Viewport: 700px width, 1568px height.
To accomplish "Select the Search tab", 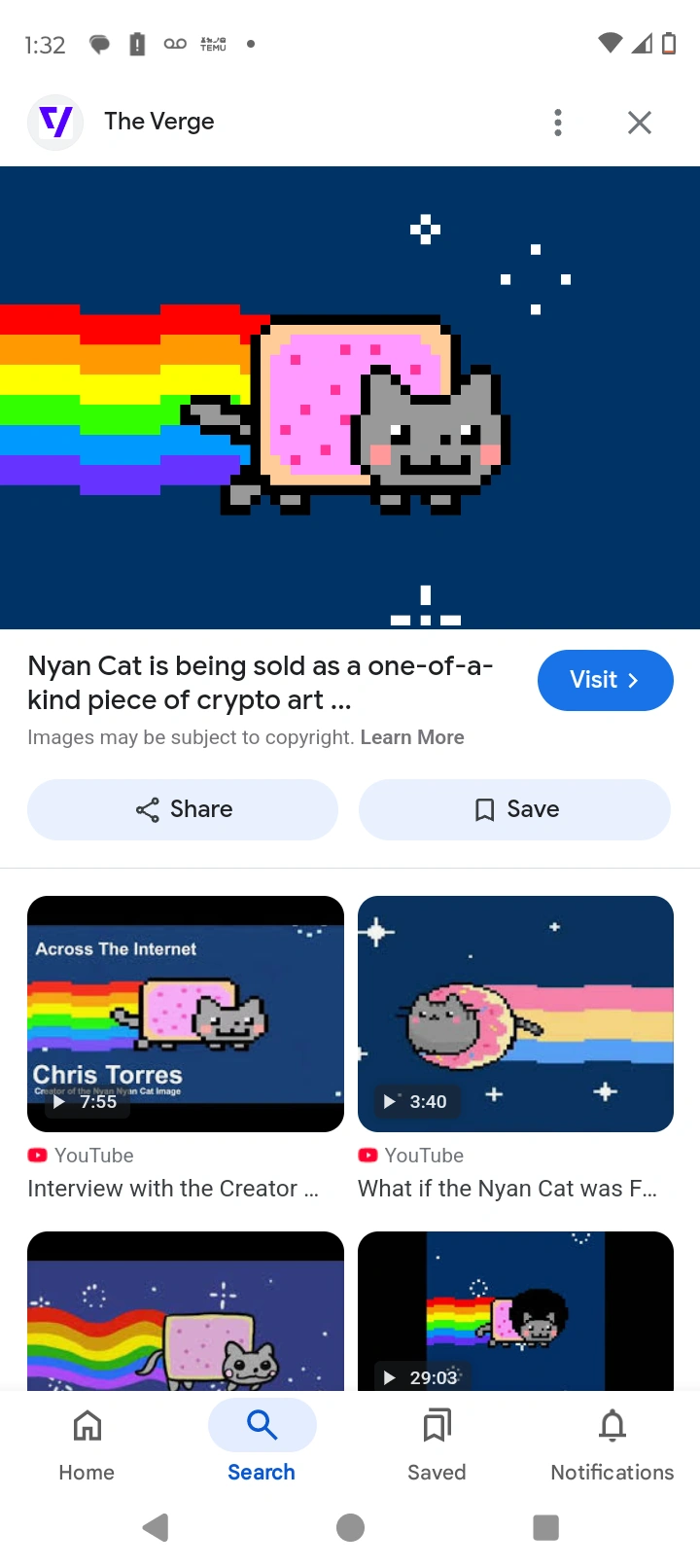I will pyautogui.click(x=262, y=1444).
